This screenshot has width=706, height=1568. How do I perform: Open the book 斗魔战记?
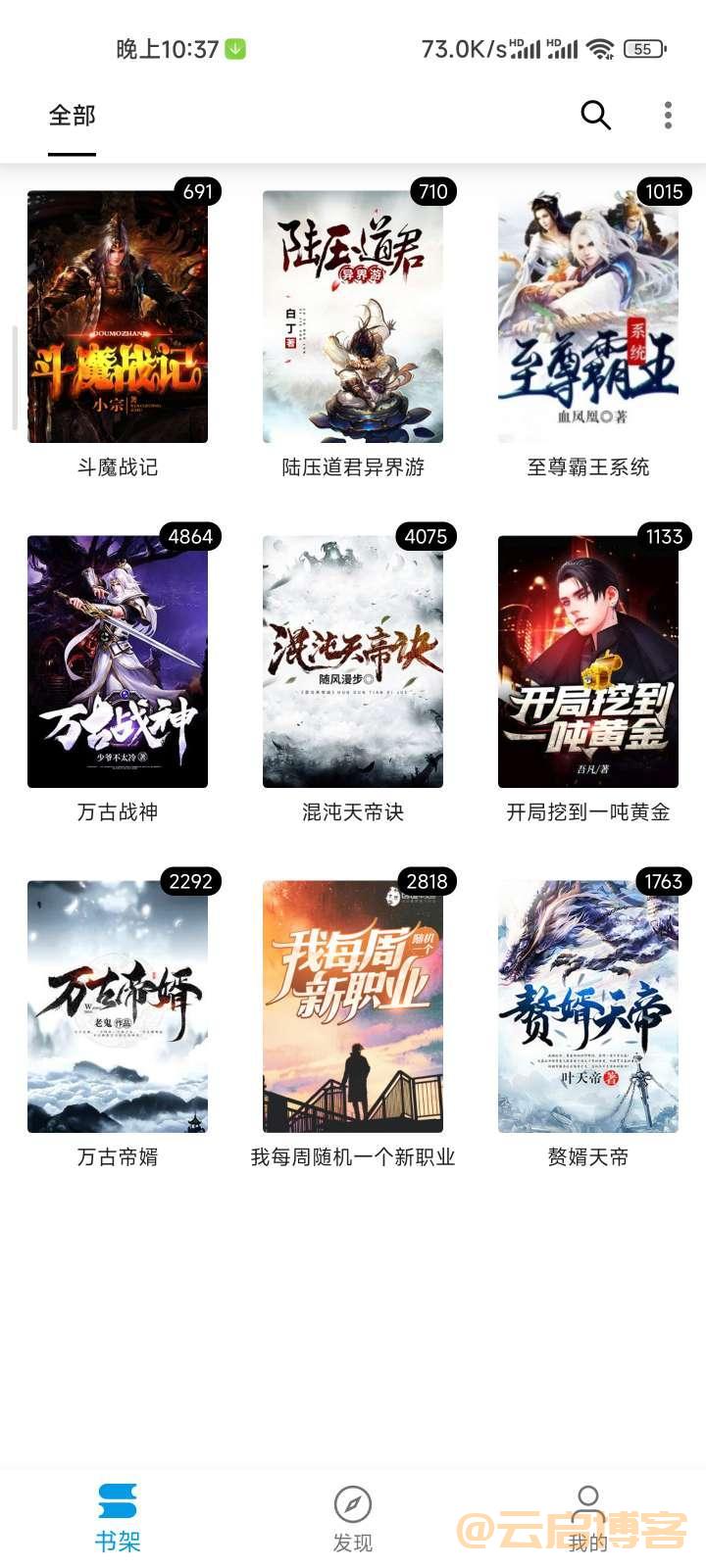tap(117, 316)
